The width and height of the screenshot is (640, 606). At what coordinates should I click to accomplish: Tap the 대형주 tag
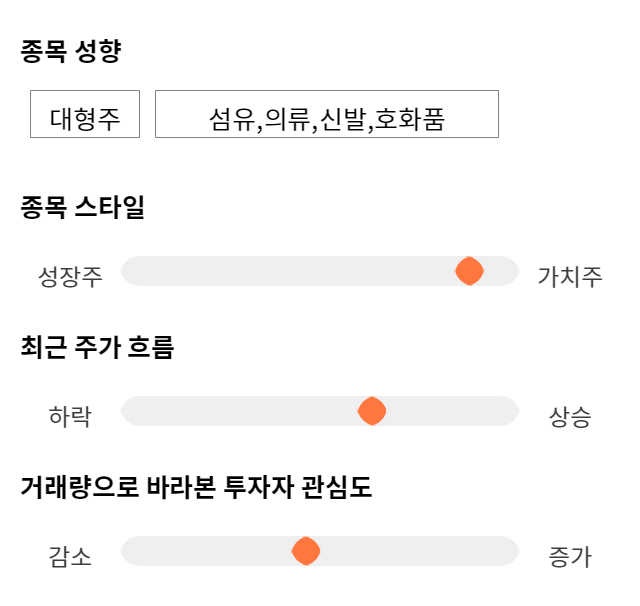(85, 114)
